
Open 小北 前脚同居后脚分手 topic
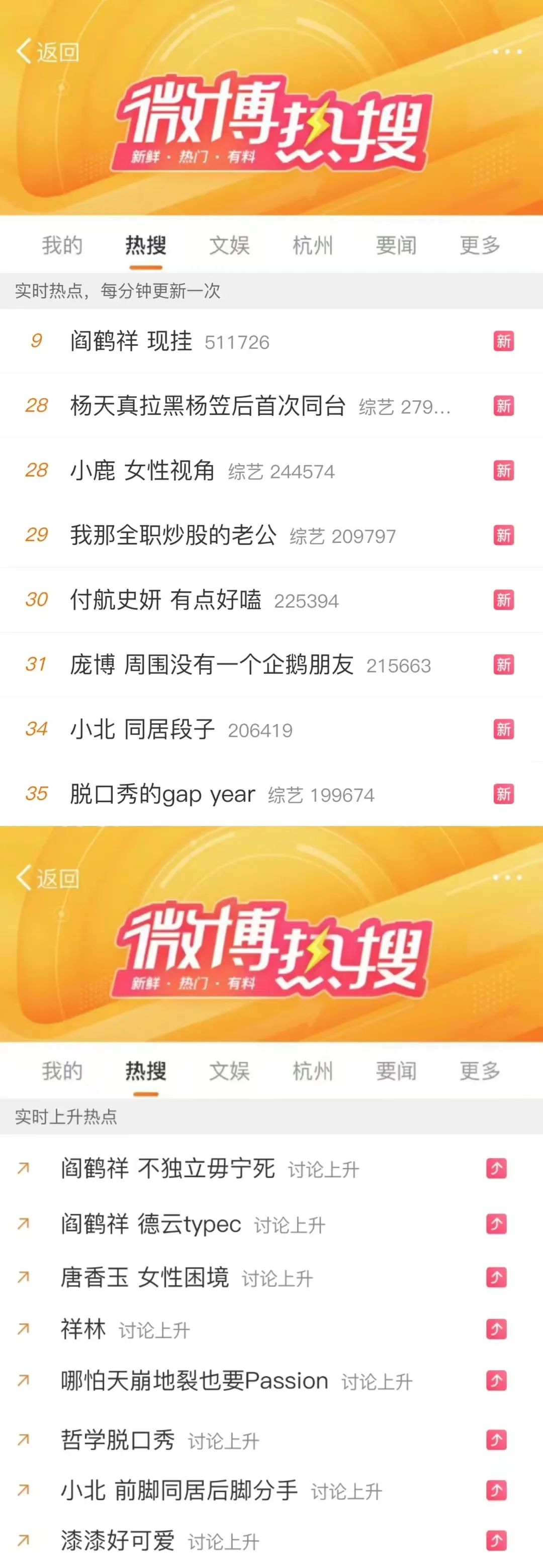click(179, 1490)
